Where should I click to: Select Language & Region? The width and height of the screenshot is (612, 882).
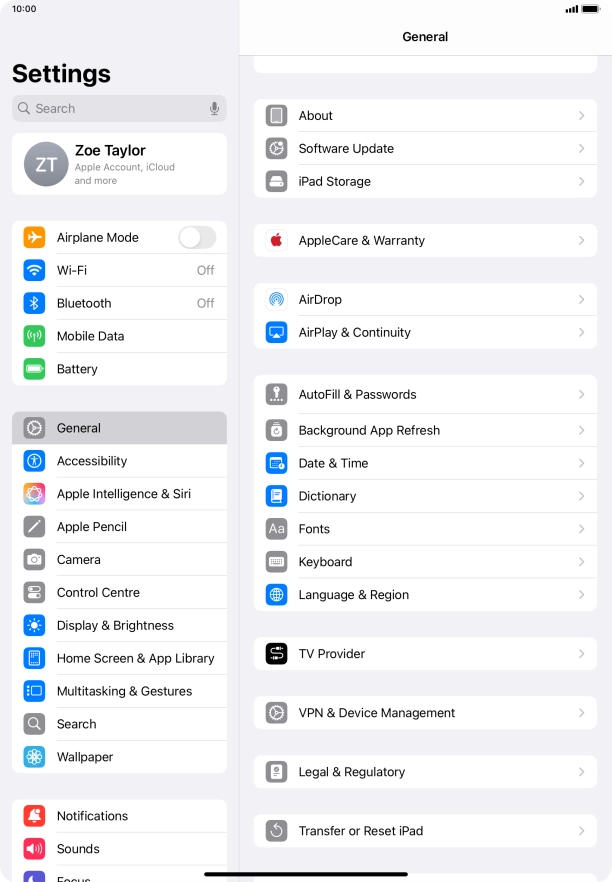(425, 595)
